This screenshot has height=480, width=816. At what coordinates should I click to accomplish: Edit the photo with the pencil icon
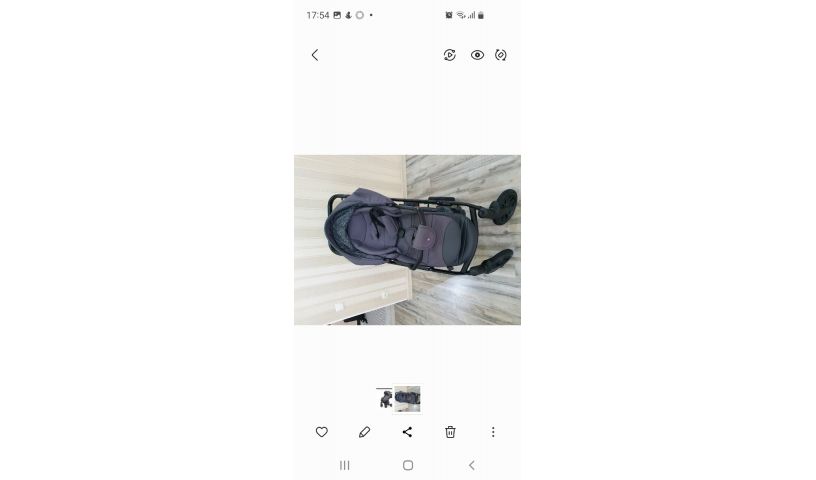tap(364, 432)
